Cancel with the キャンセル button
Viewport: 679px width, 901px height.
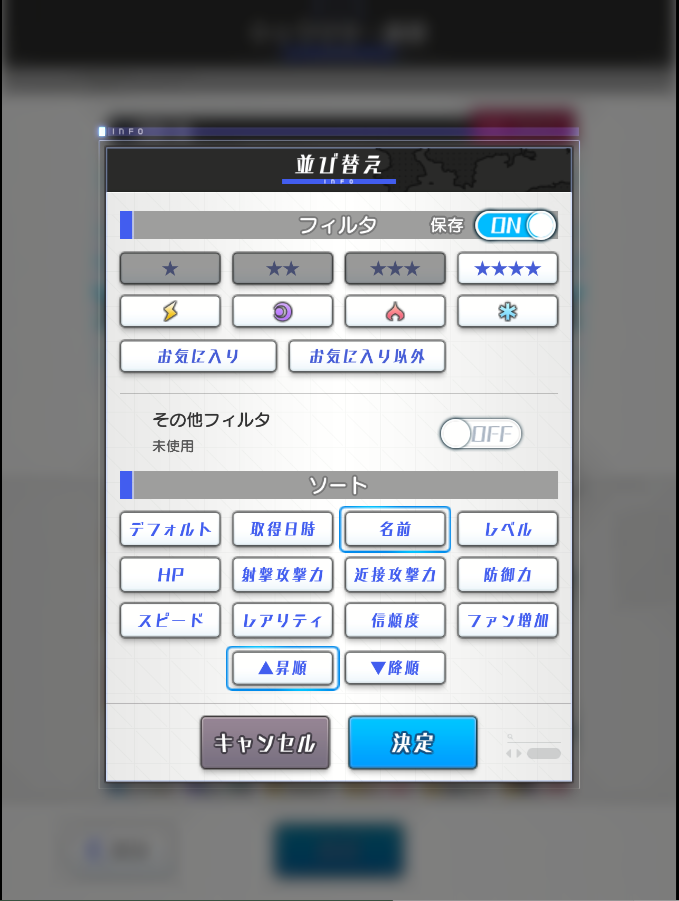265,743
